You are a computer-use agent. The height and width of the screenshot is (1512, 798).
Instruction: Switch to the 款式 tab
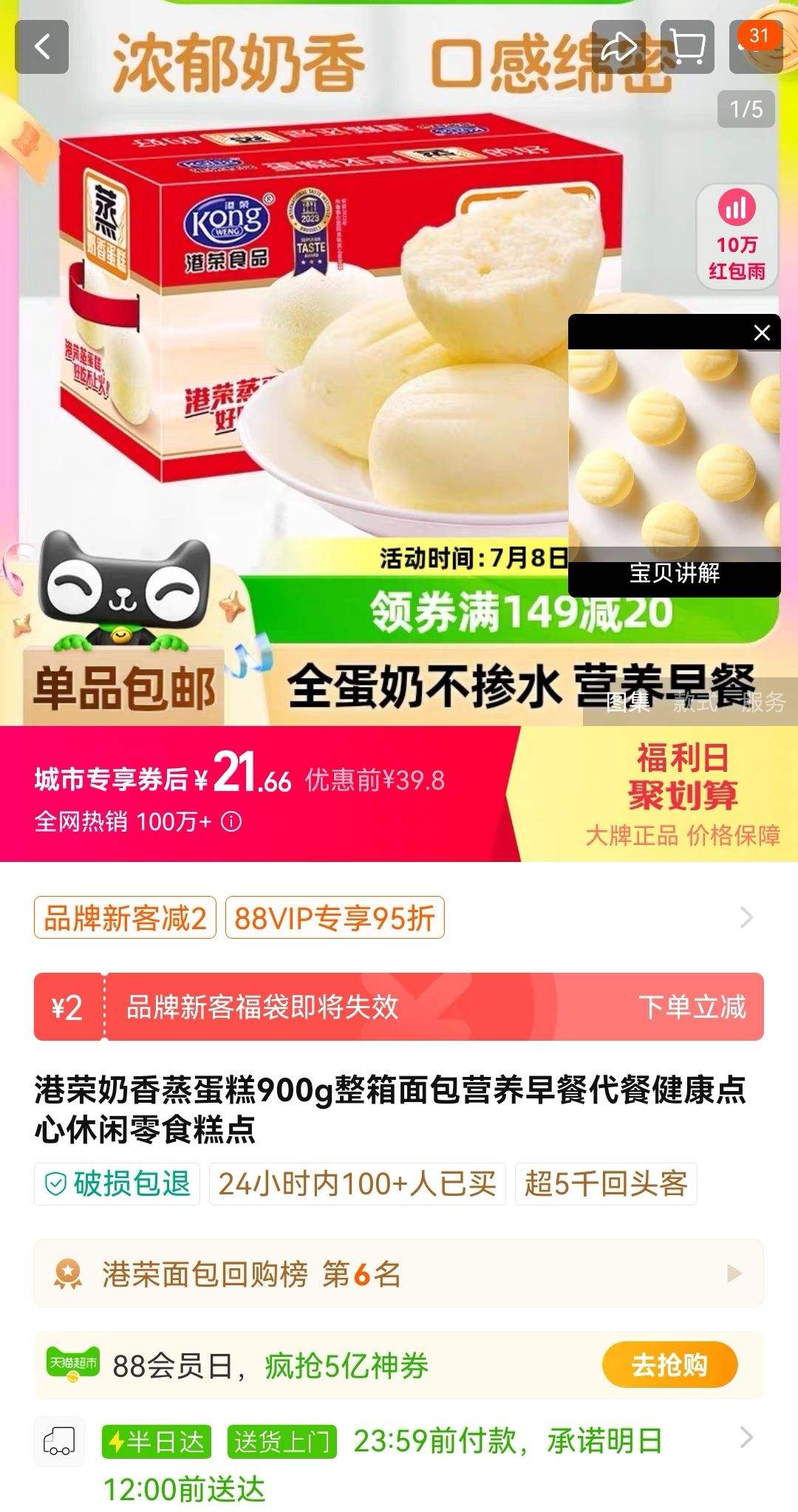click(695, 702)
